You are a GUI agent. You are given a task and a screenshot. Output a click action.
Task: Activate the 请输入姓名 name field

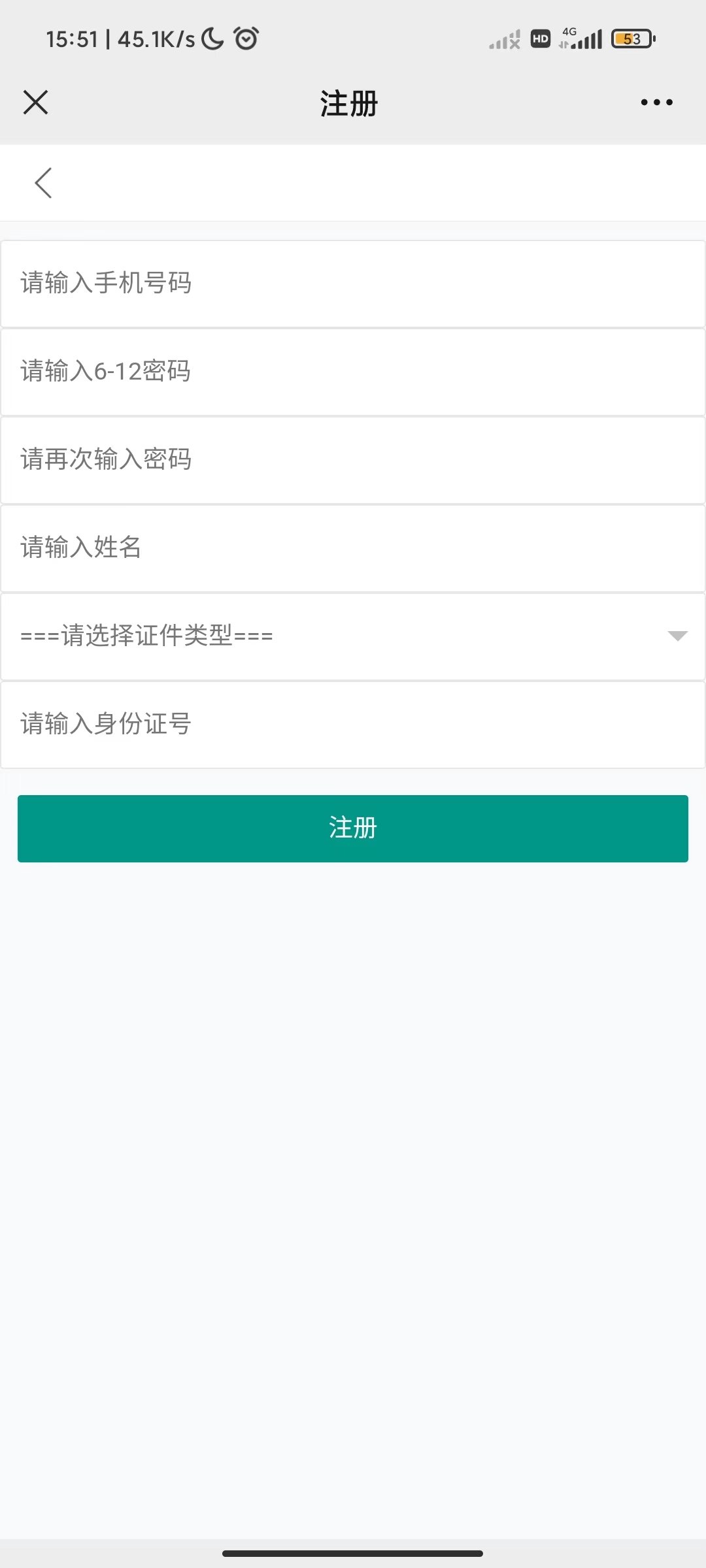(x=353, y=548)
